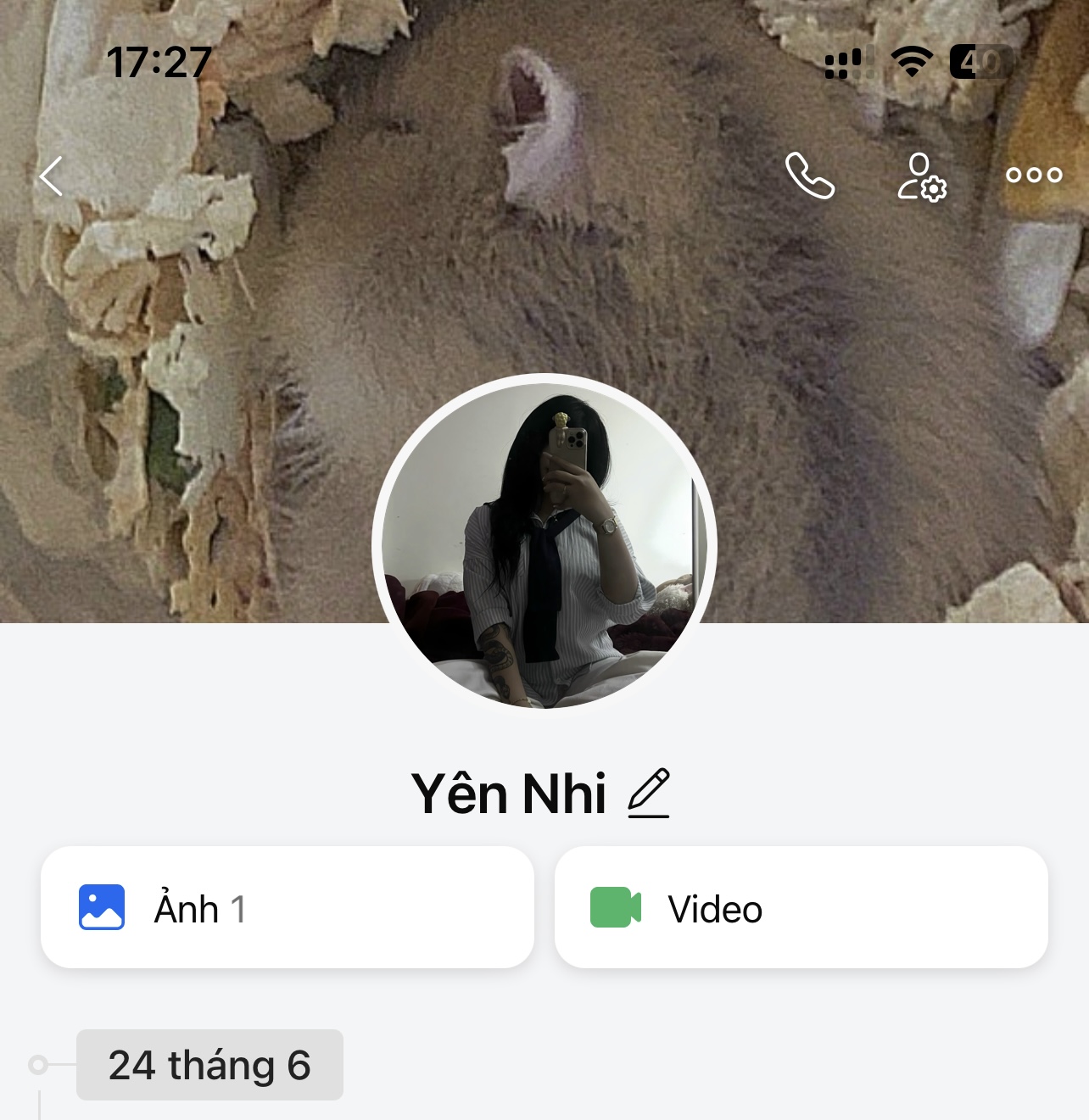
Task: Open the Ảnh photos section
Action: [x=287, y=907]
